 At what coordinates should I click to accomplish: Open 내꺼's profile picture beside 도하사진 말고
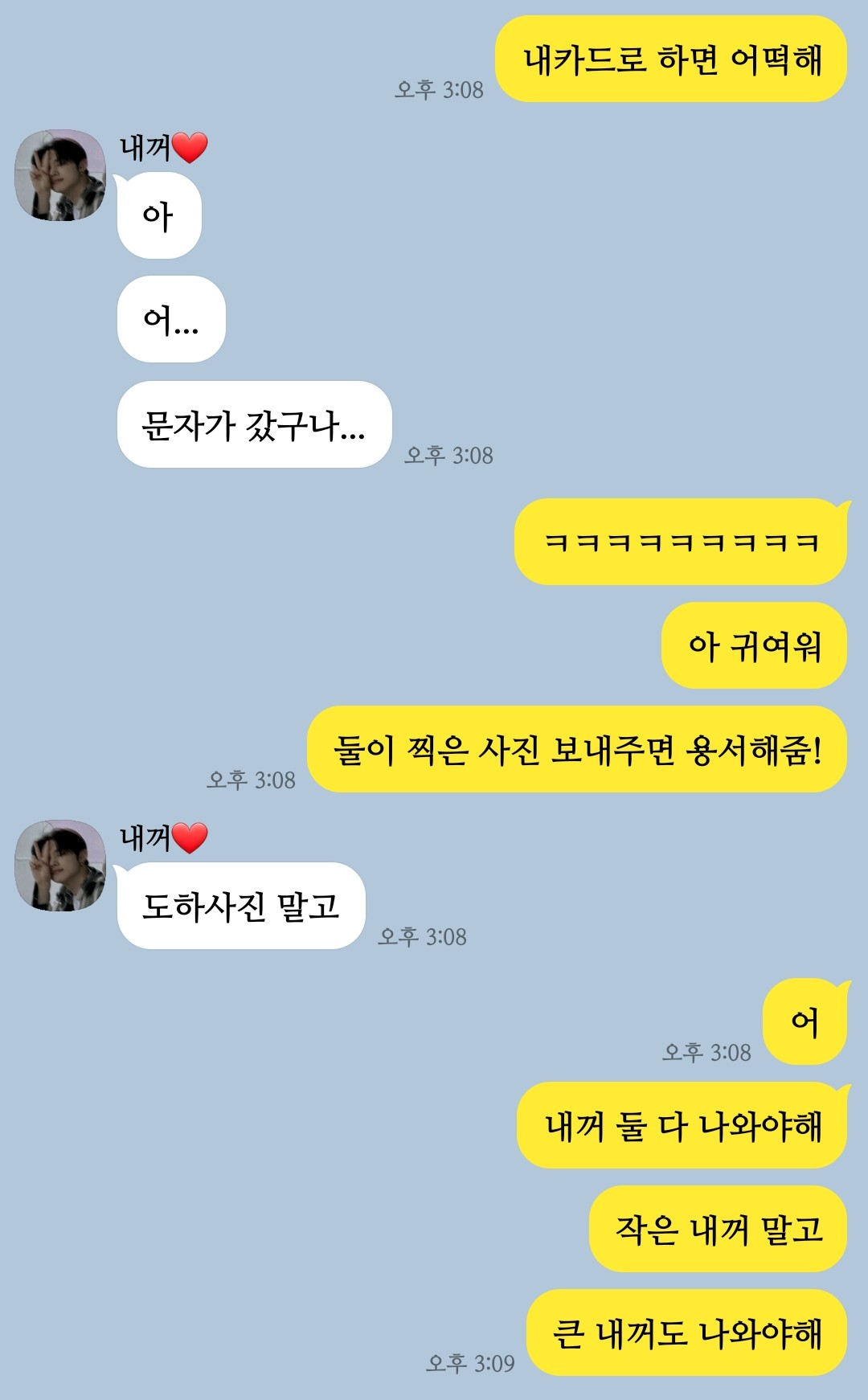click(x=60, y=866)
